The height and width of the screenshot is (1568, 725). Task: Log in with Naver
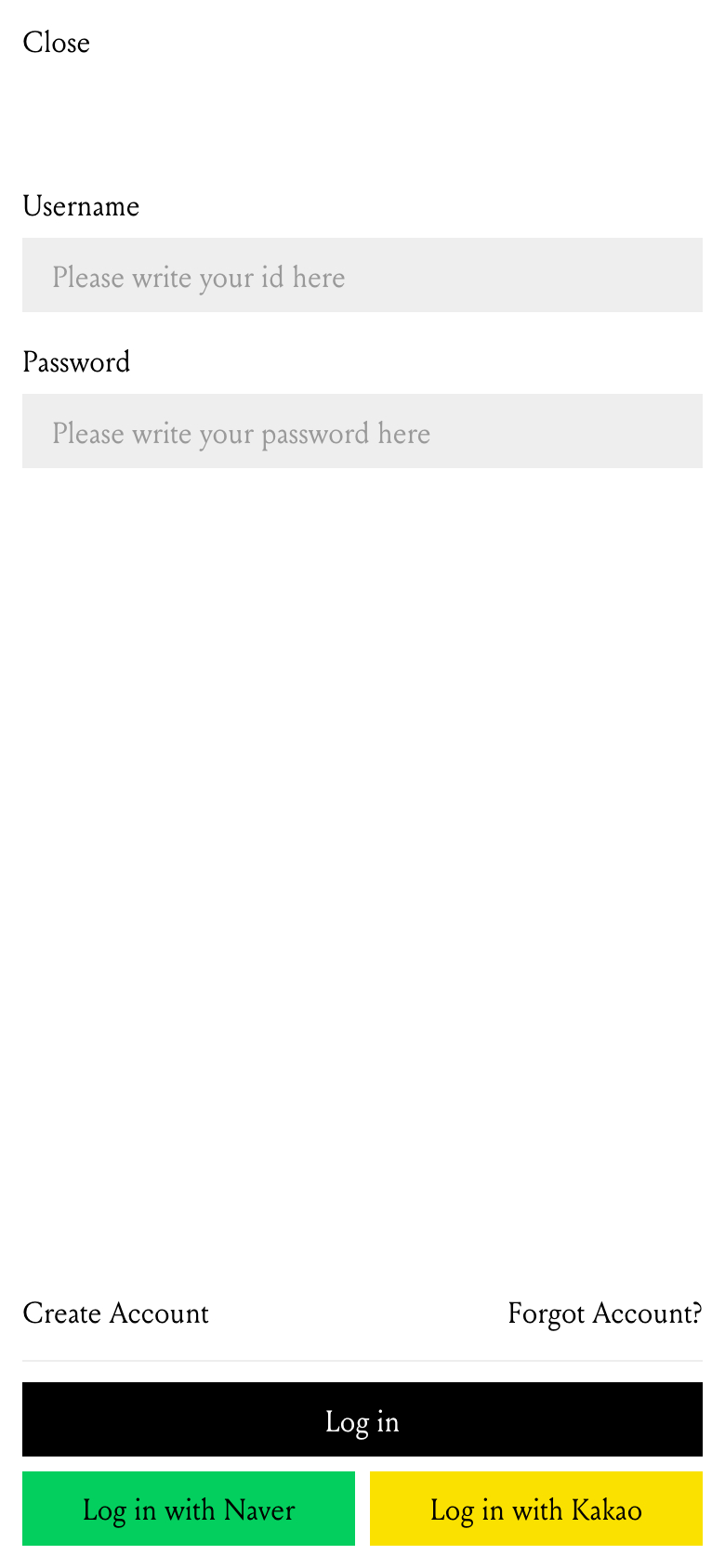[189, 1509]
